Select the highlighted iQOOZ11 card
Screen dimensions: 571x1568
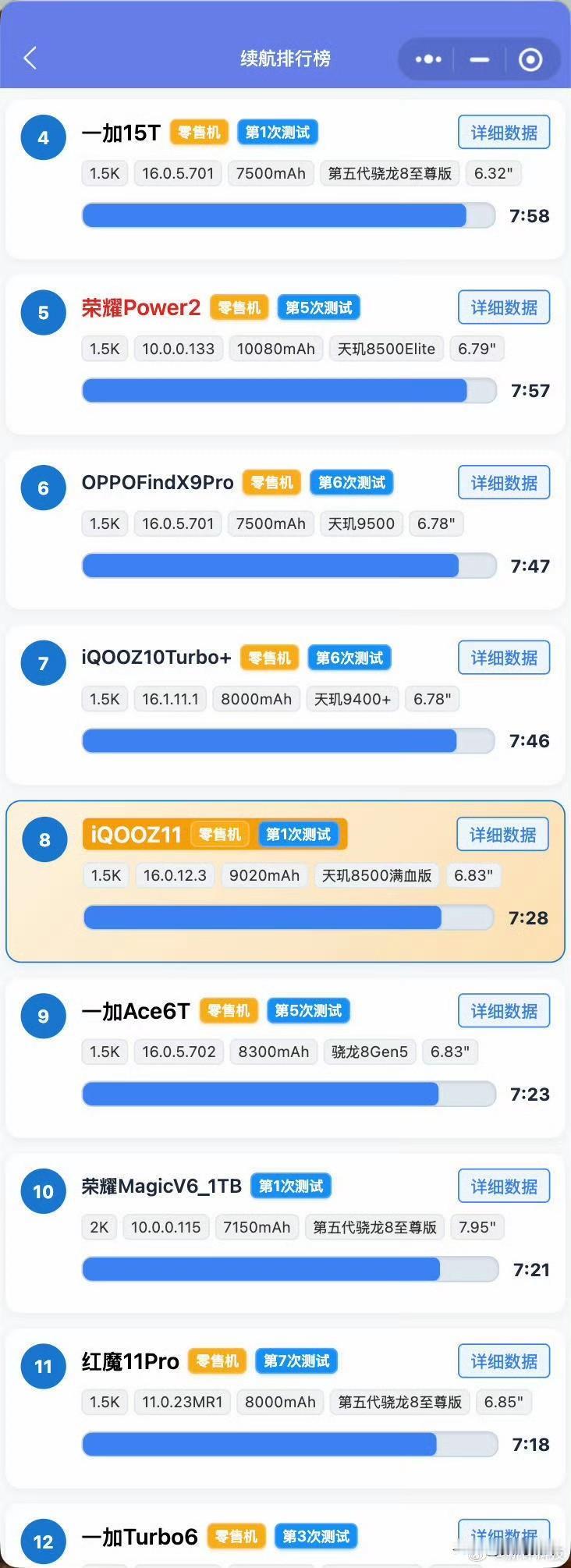coord(285,880)
